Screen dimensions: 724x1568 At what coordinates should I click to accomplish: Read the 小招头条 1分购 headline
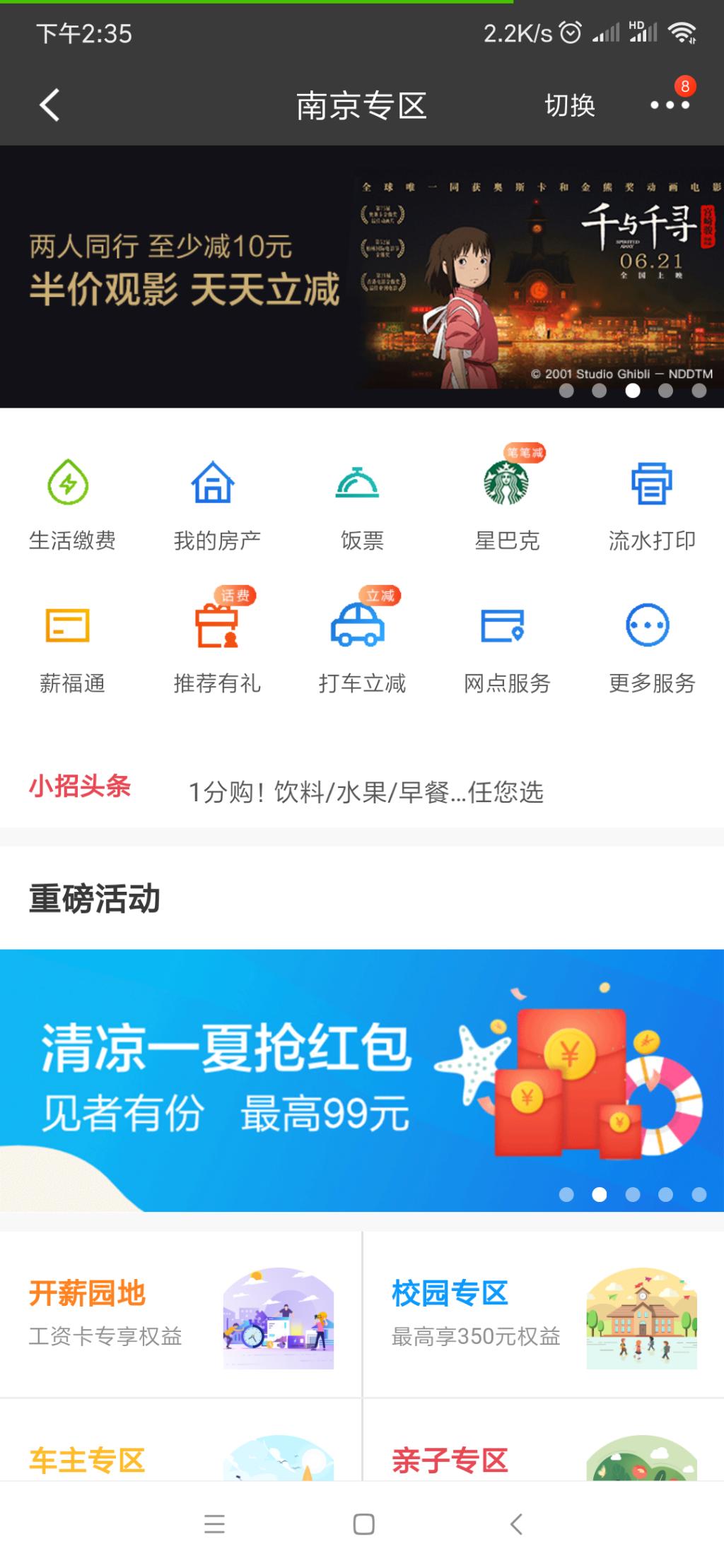(x=366, y=792)
